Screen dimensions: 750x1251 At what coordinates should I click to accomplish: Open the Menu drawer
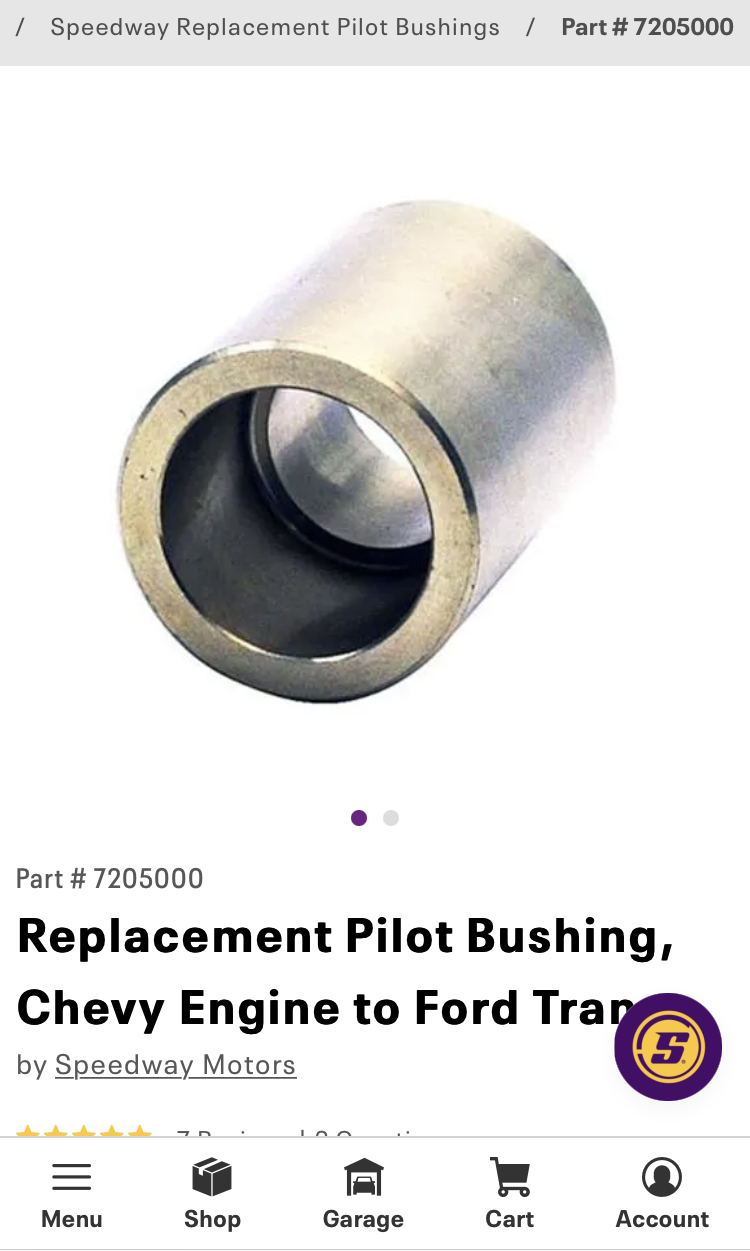click(72, 1195)
